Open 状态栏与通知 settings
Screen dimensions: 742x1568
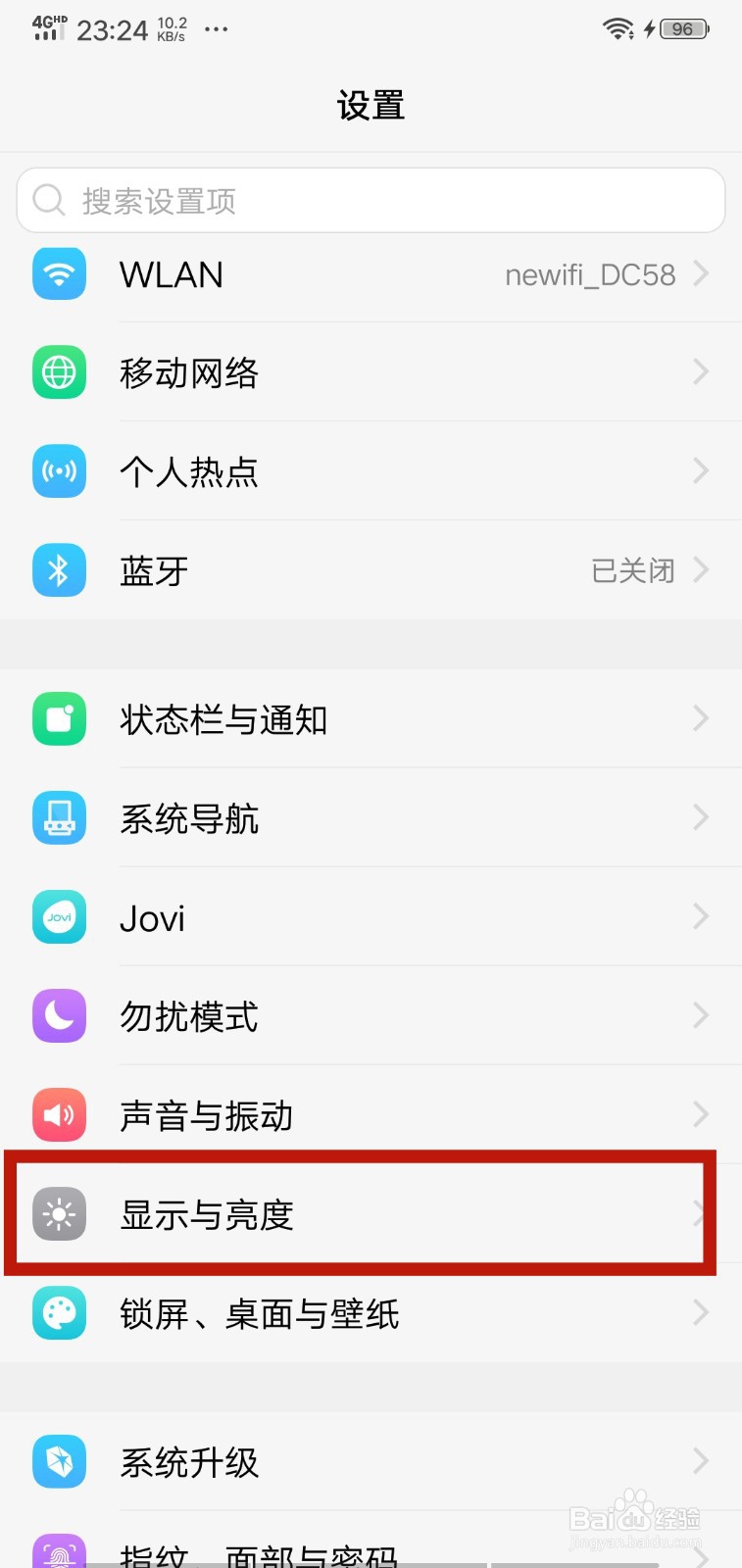[x=371, y=718]
